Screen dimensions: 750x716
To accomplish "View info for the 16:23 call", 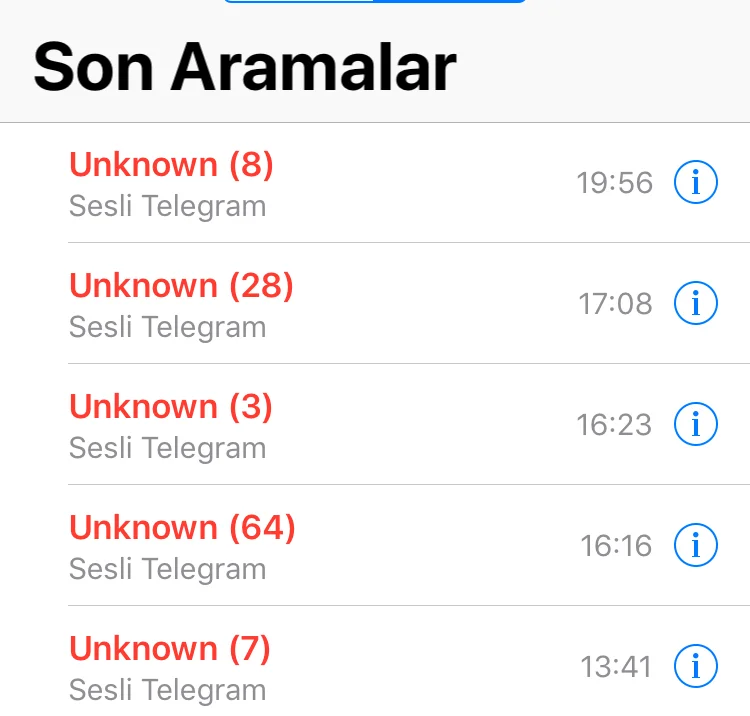I will (696, 424).
